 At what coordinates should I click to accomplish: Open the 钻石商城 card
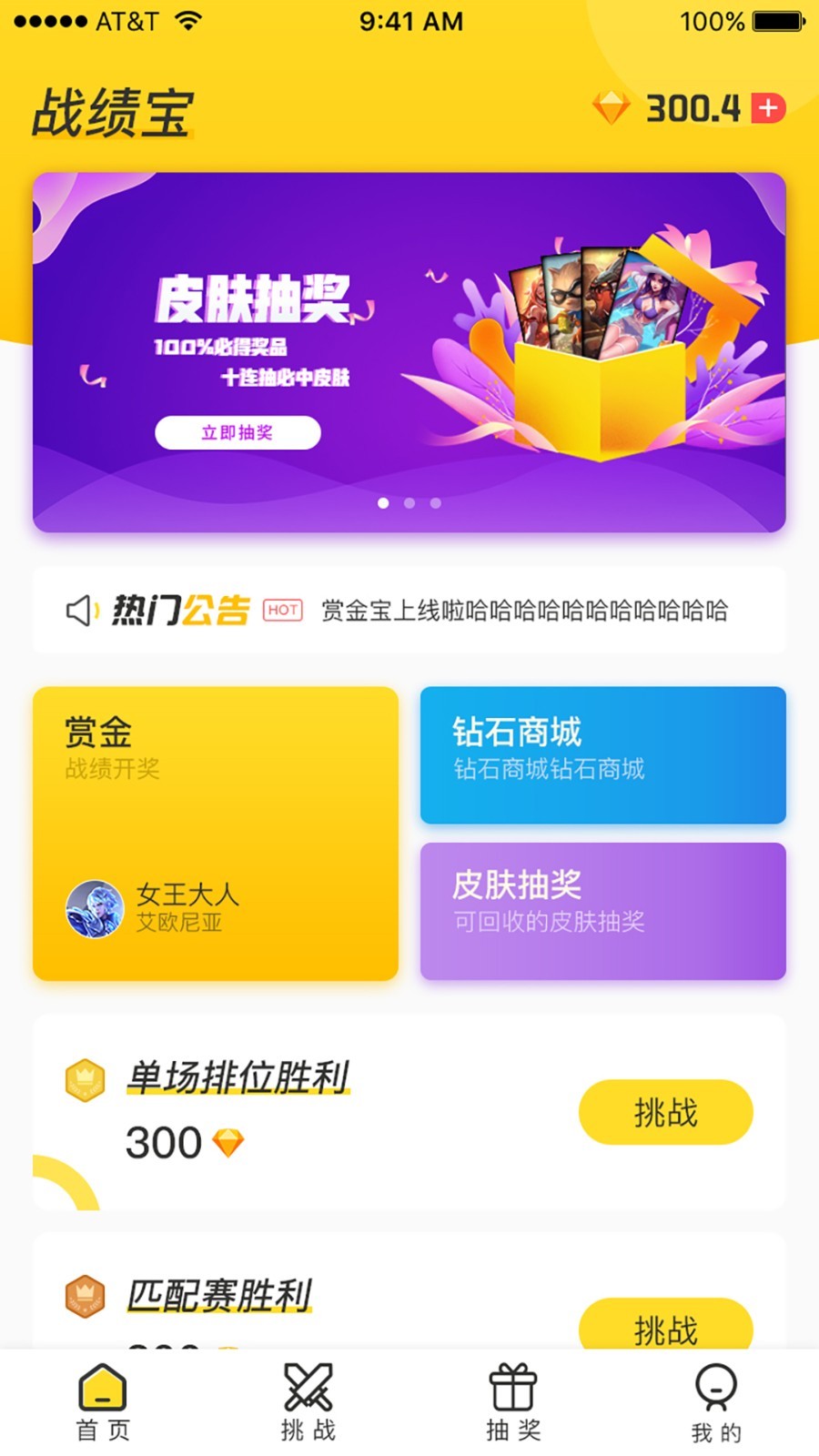tap(602, 754)
